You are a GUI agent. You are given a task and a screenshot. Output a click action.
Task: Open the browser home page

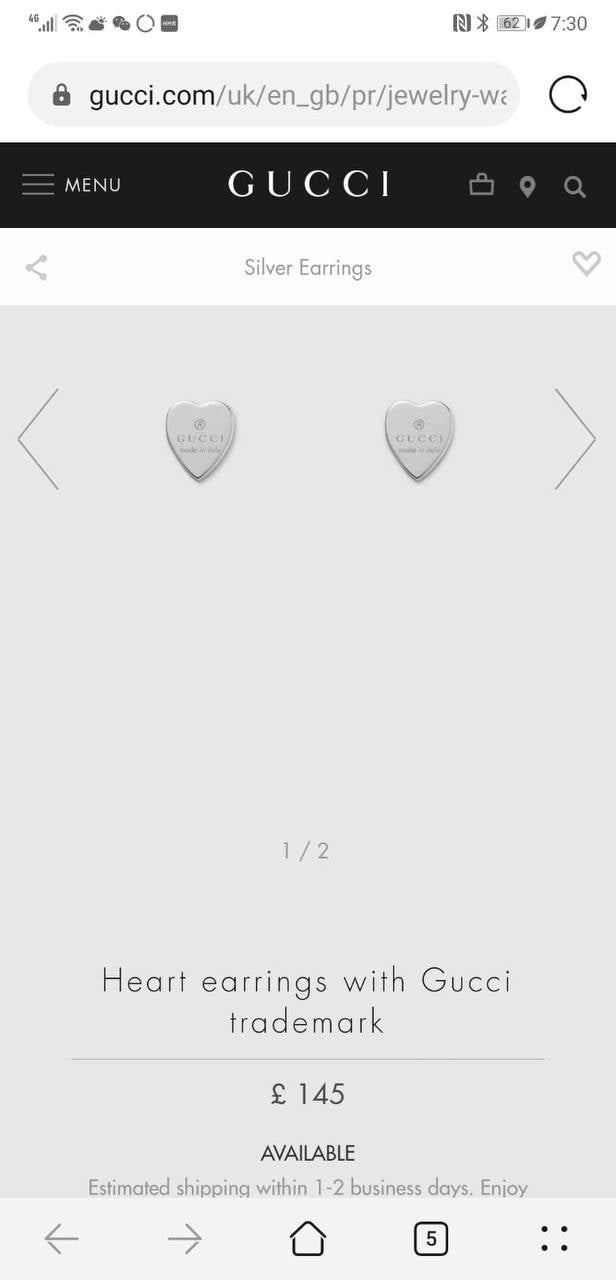[x=308, y=1238]
